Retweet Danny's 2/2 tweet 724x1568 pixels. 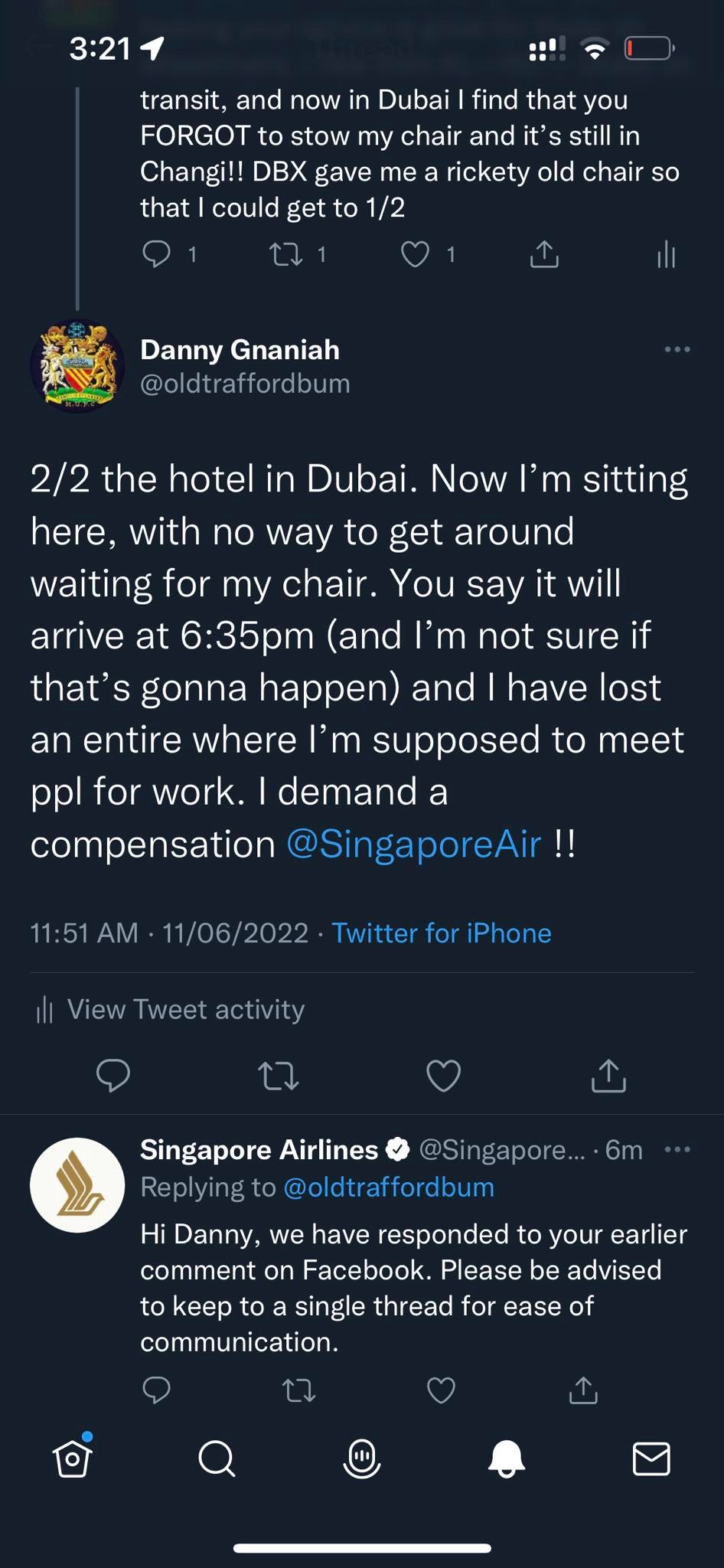[x=279, y=1075]
